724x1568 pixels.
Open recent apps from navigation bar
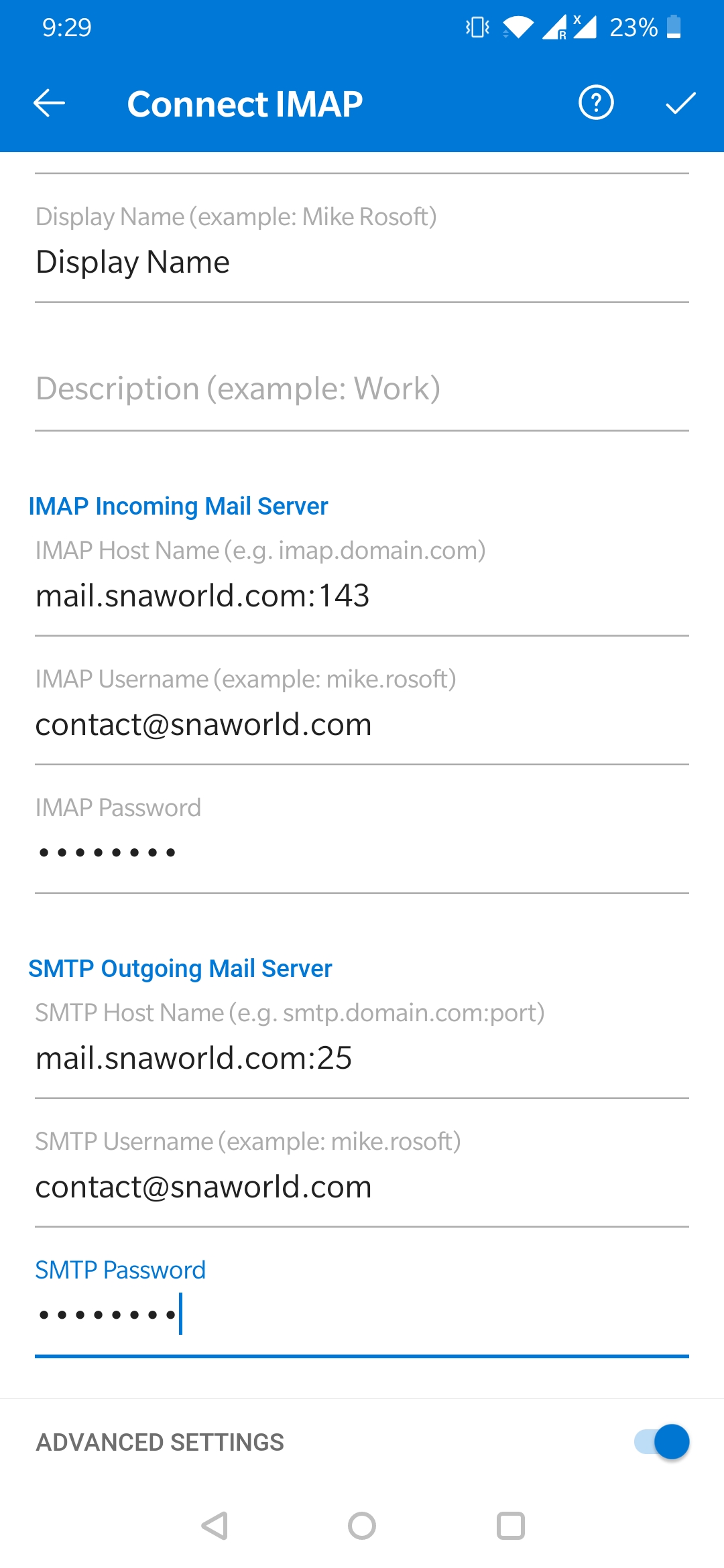510,1526
